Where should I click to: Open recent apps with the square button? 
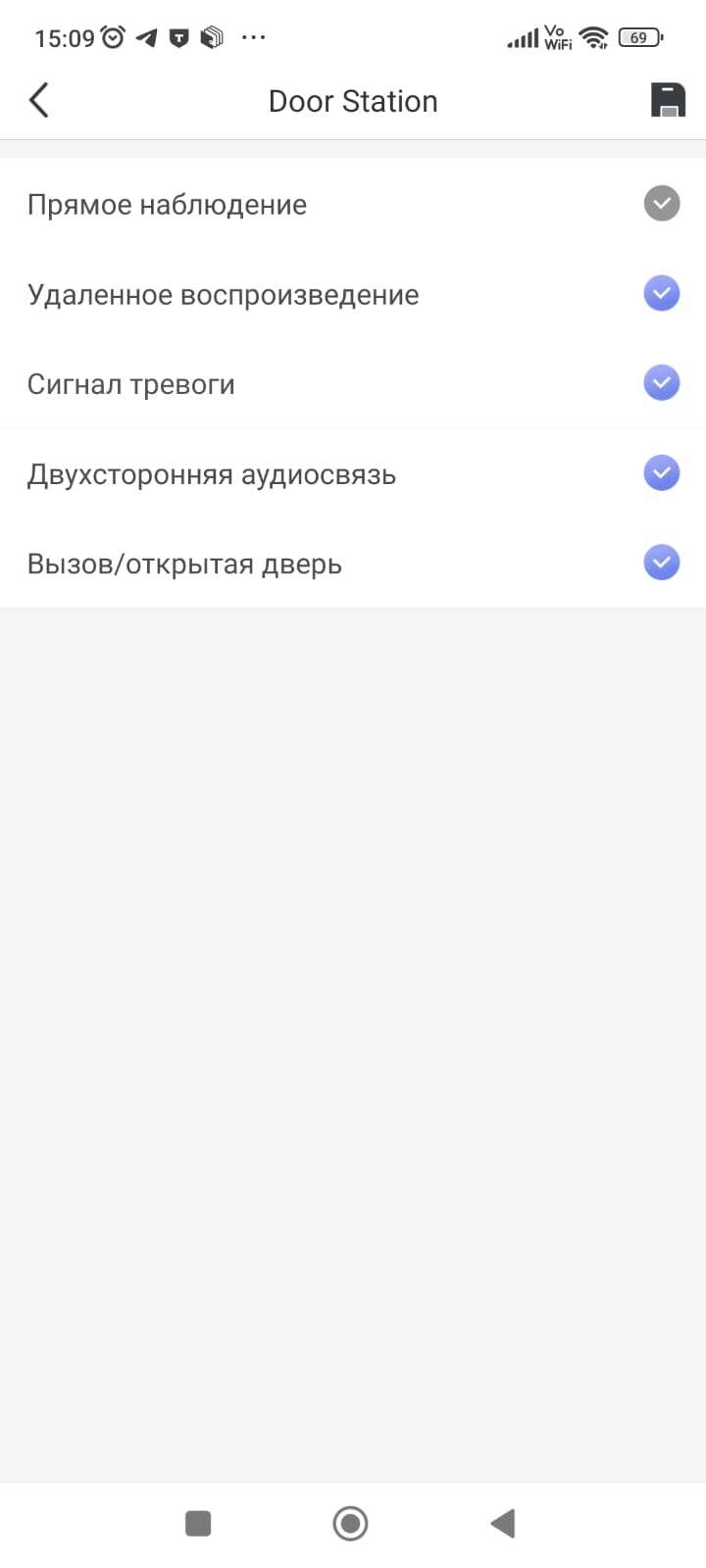point(198,1523)
